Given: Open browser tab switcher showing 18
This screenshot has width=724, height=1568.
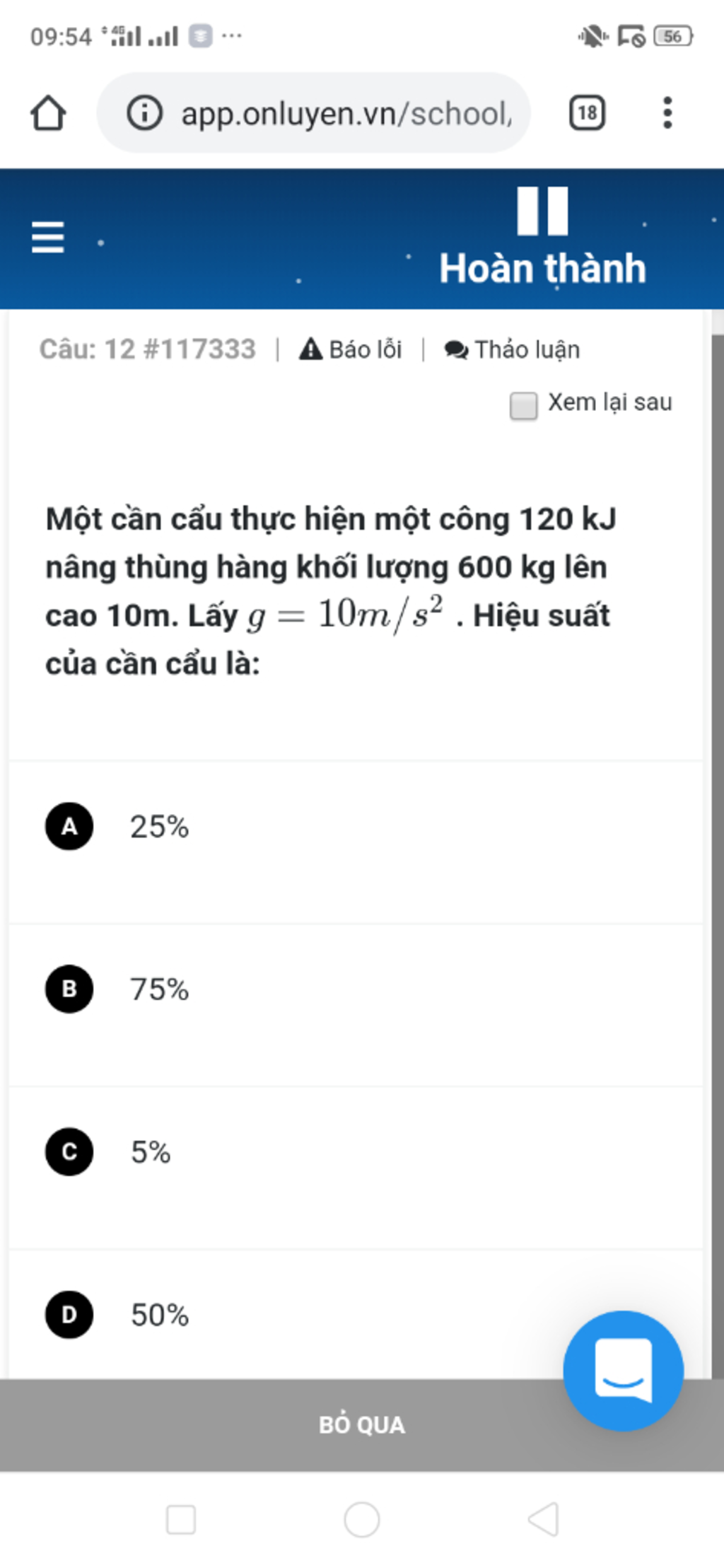Looking at the screenshot, I should point(587,113).
